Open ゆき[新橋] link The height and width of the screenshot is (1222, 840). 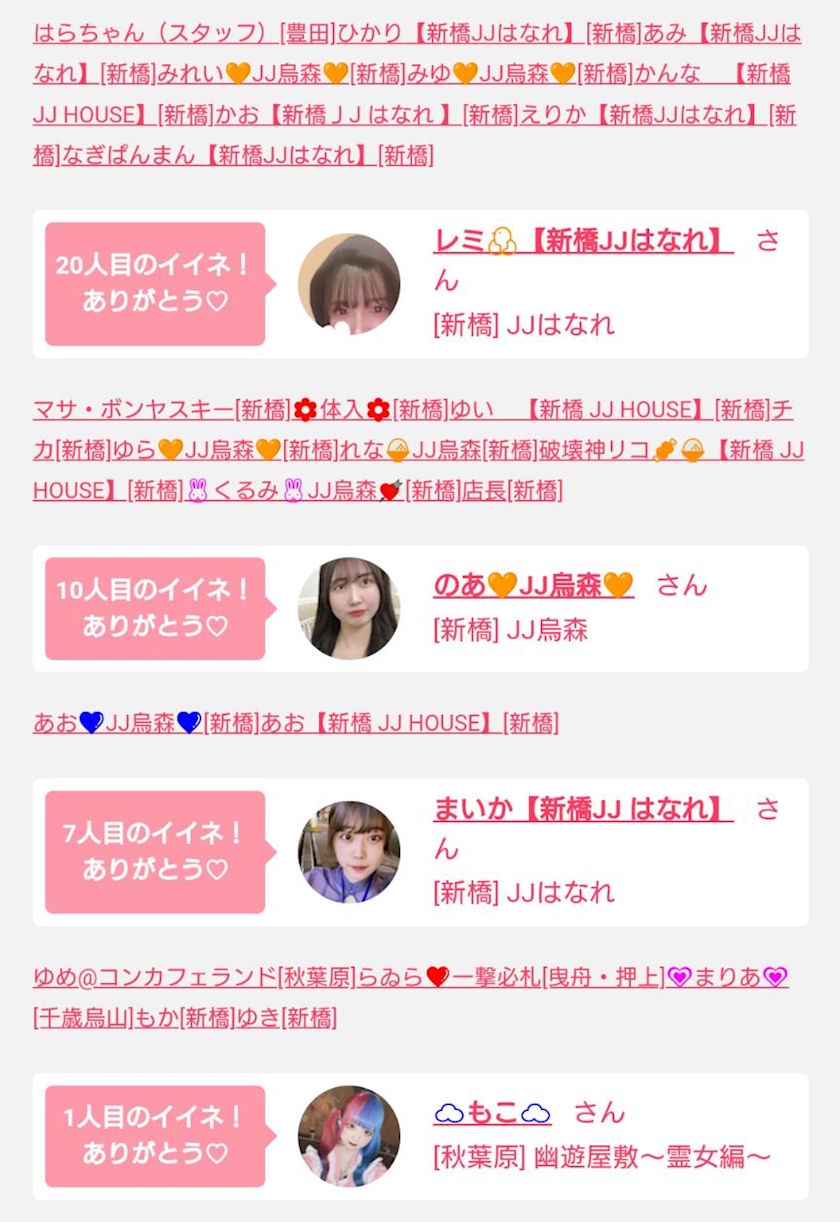pyautogui.click(x=286, y=1018)
